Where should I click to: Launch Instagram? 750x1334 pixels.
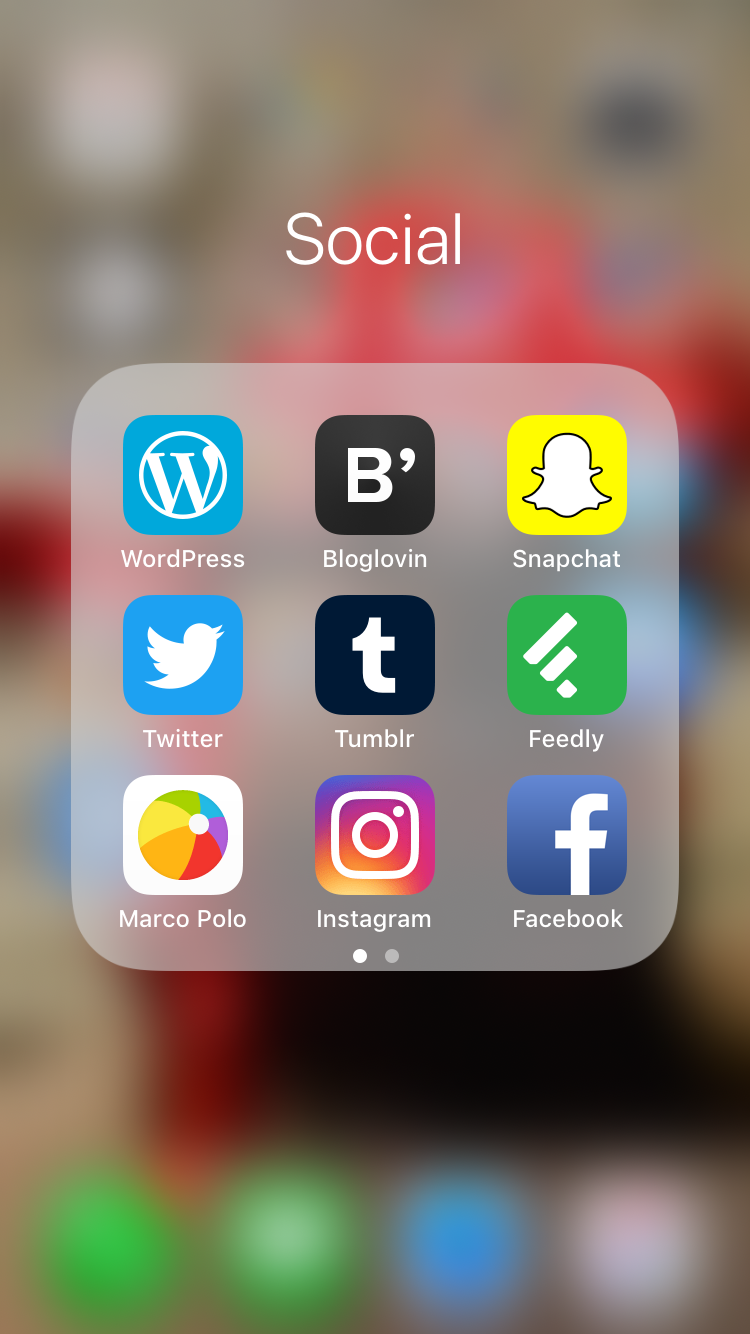[375, 835]
